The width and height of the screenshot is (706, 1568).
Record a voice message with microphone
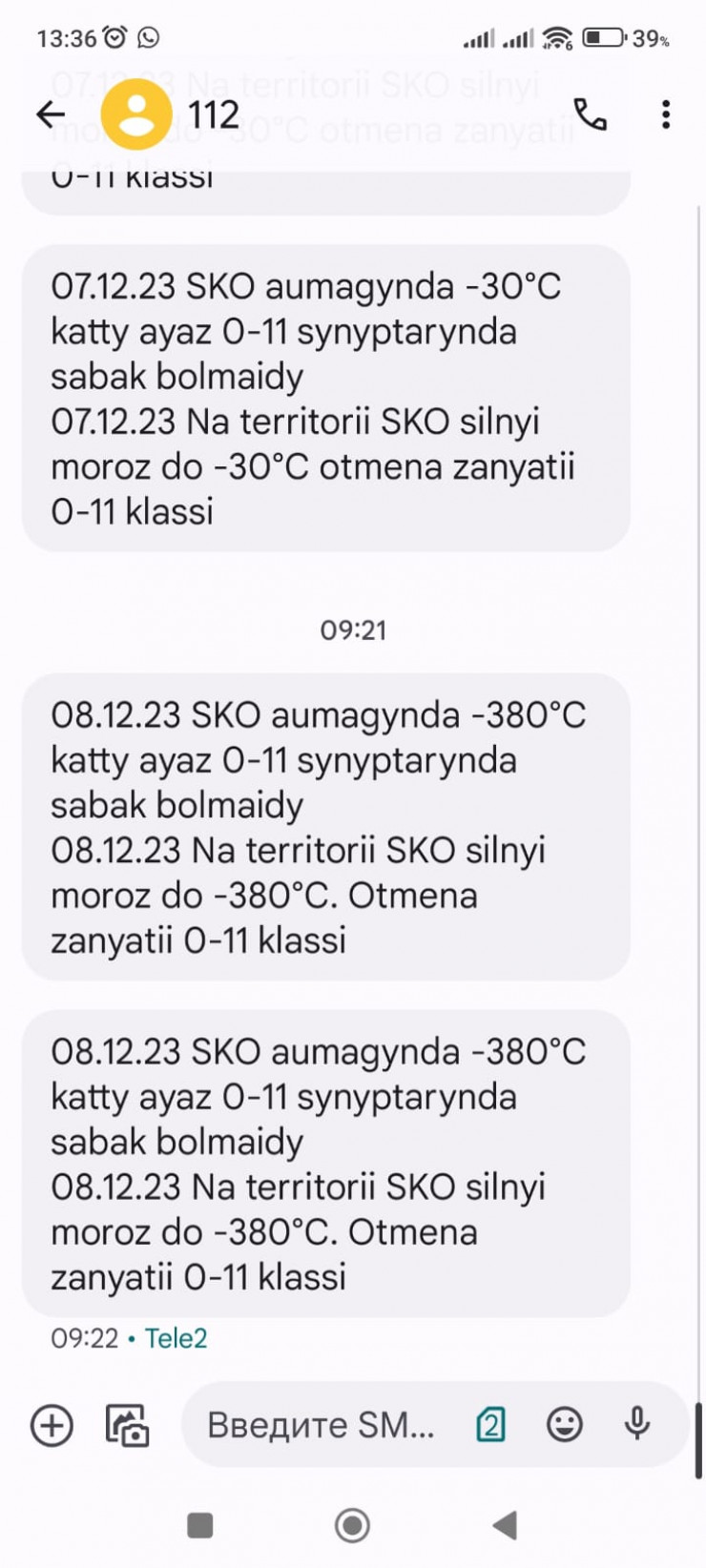point(637,1424)
